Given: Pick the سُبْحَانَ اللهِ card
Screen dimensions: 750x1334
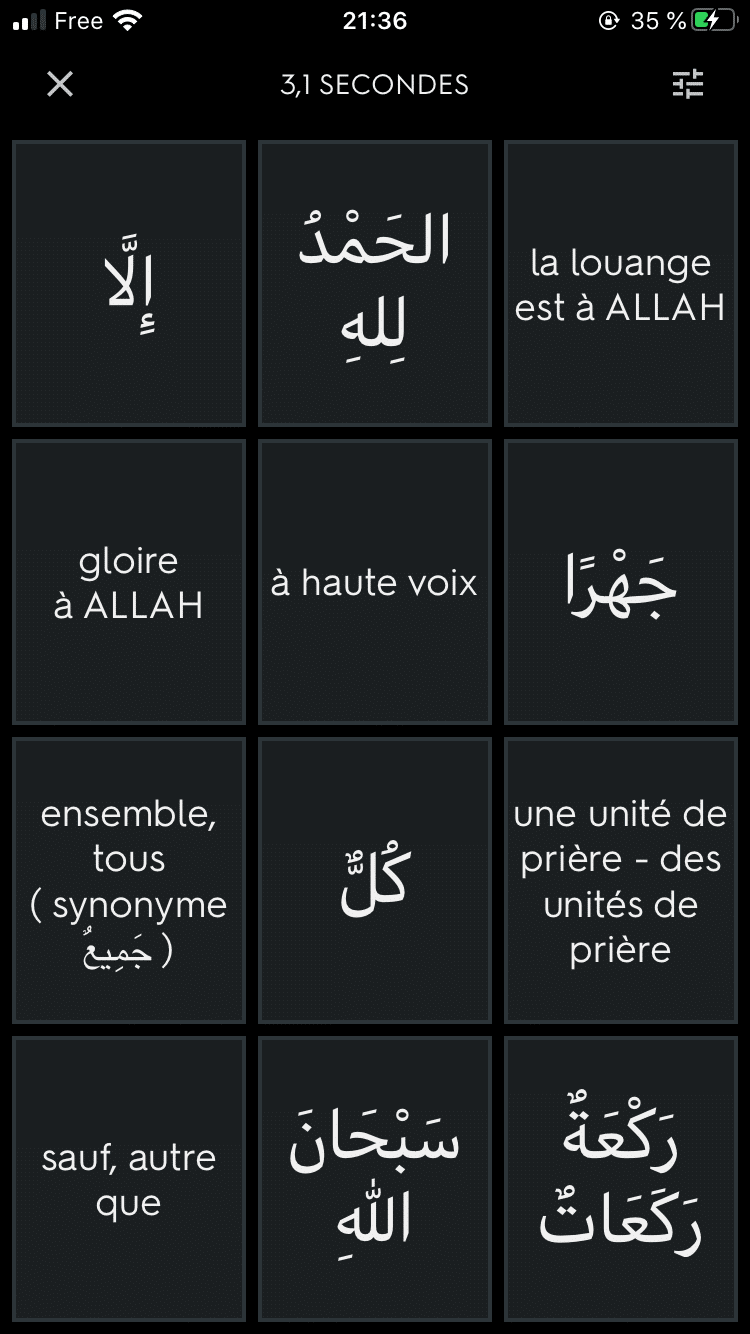Looking at the screenshot, I should [375, 1179].
